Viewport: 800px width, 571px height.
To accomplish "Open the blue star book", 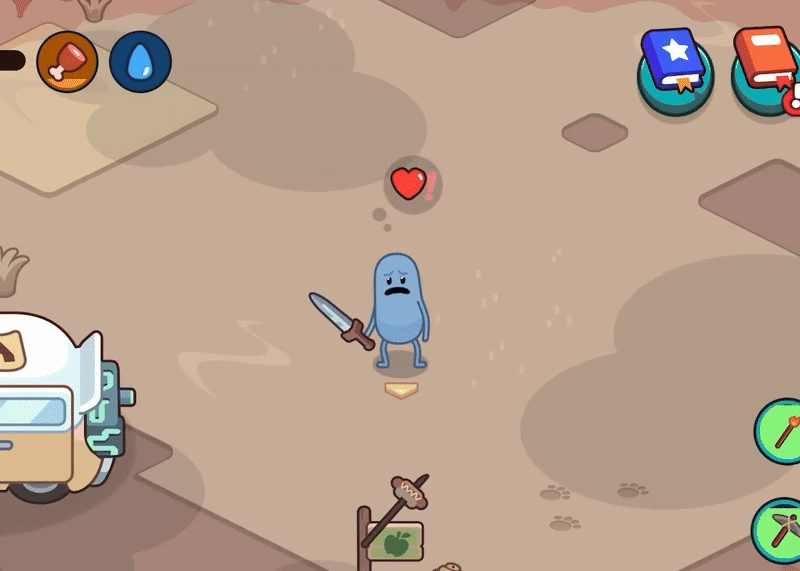I will click(x=675, y=70).
